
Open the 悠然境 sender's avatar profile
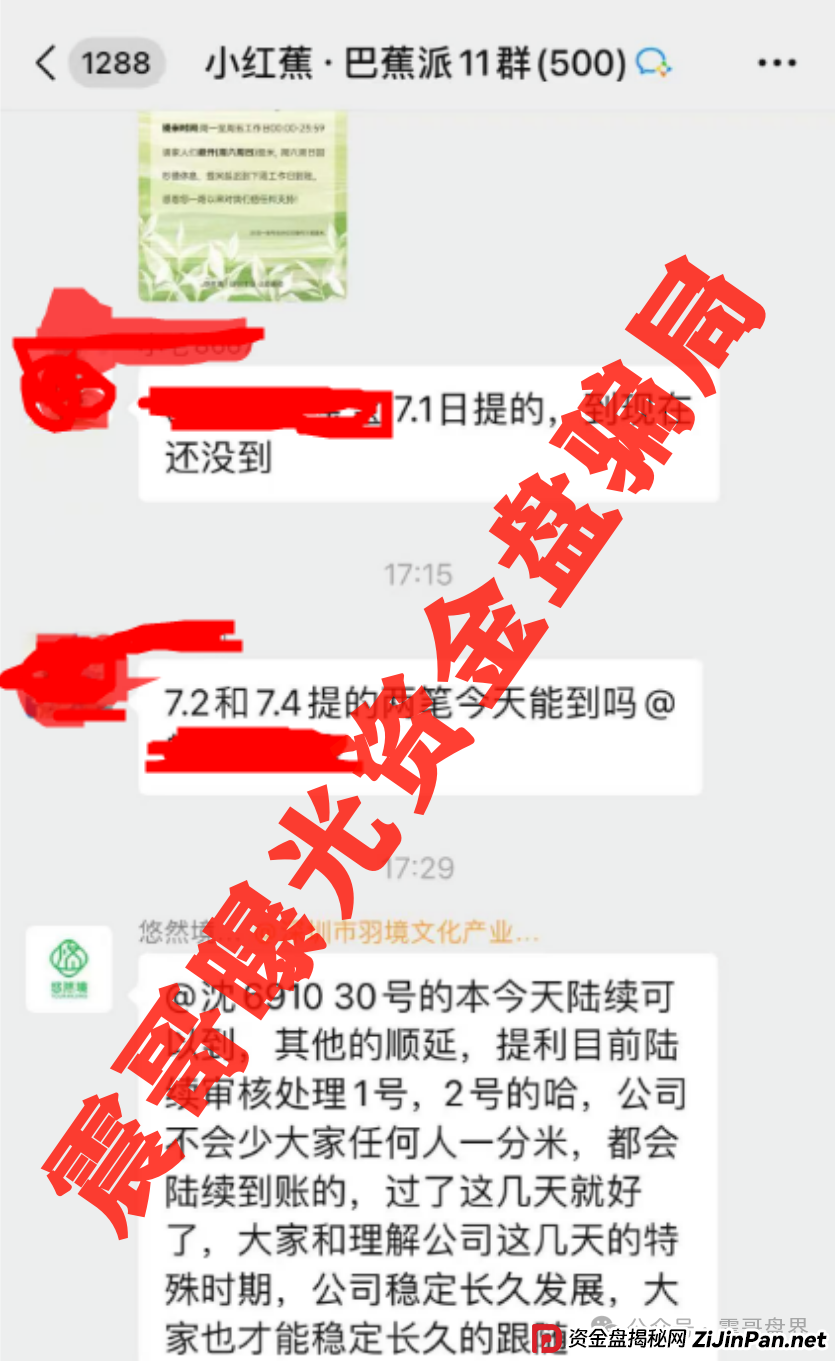[69, 969]
